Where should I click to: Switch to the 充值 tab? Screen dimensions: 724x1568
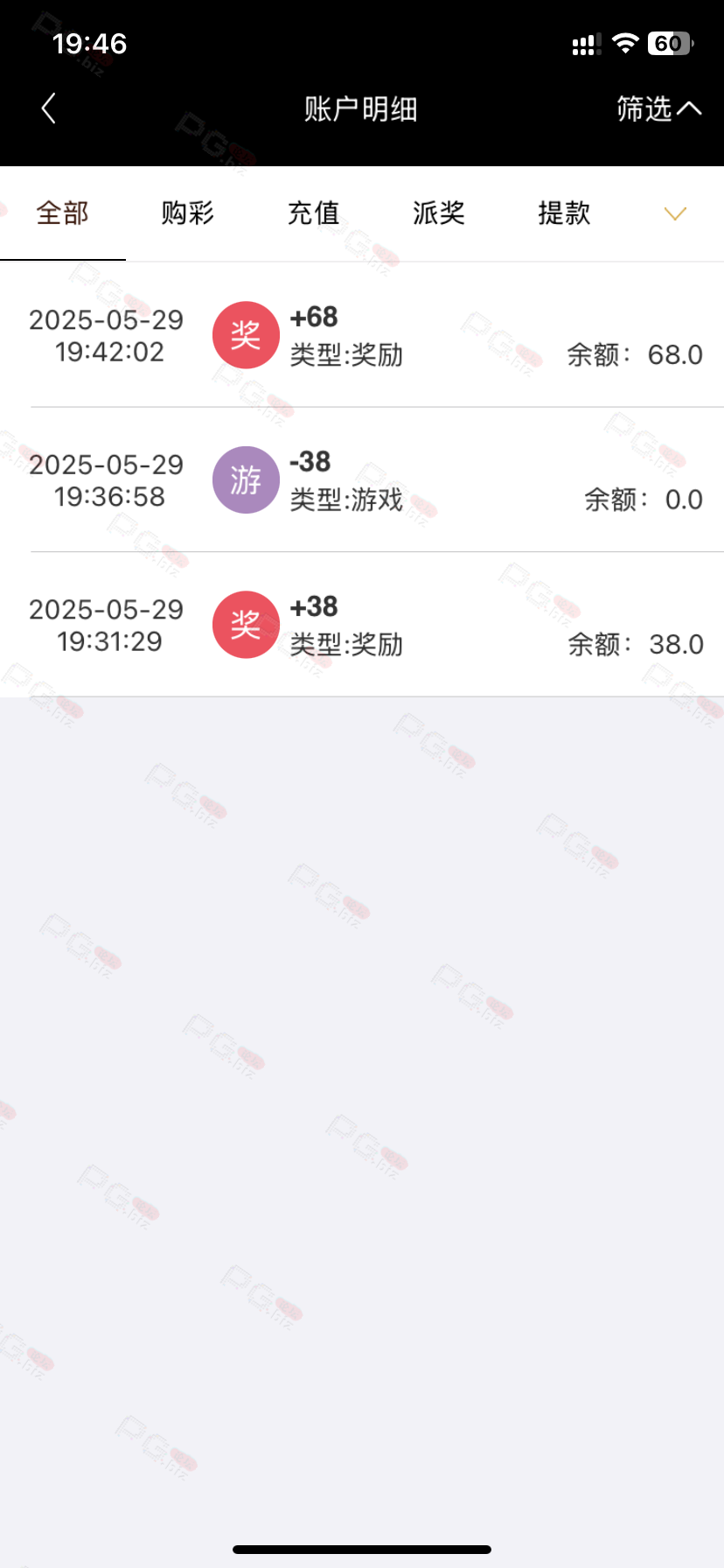pyautogui.click(x=313, y=213)
